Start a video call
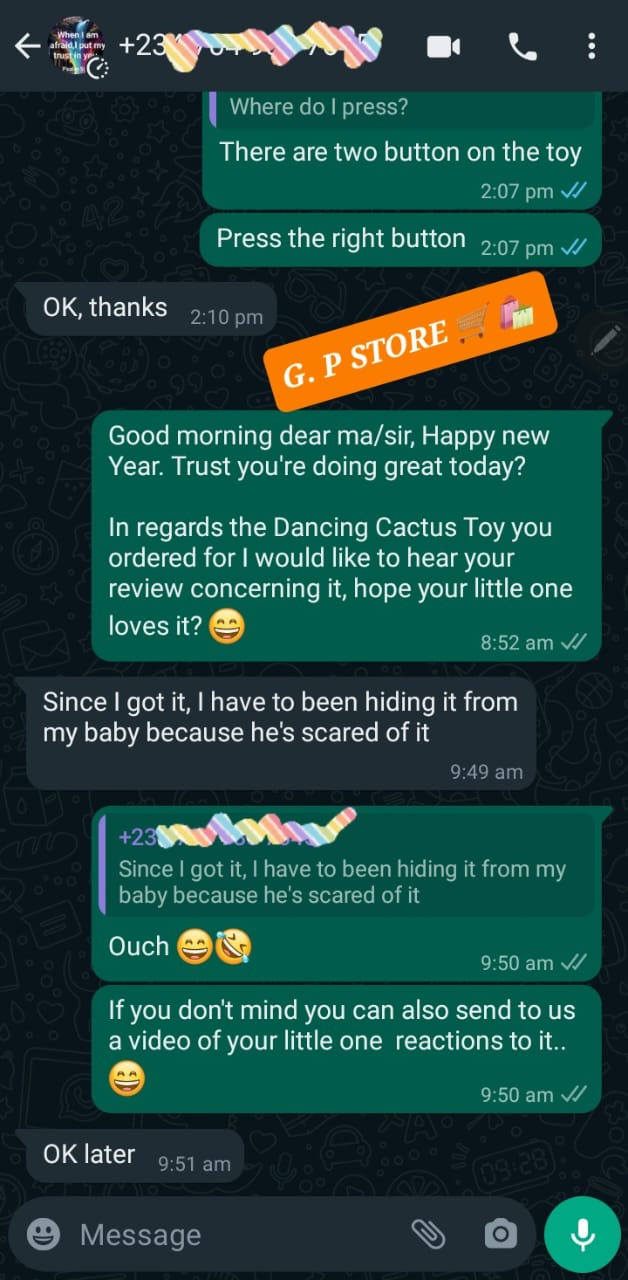 tap(442, 46)
